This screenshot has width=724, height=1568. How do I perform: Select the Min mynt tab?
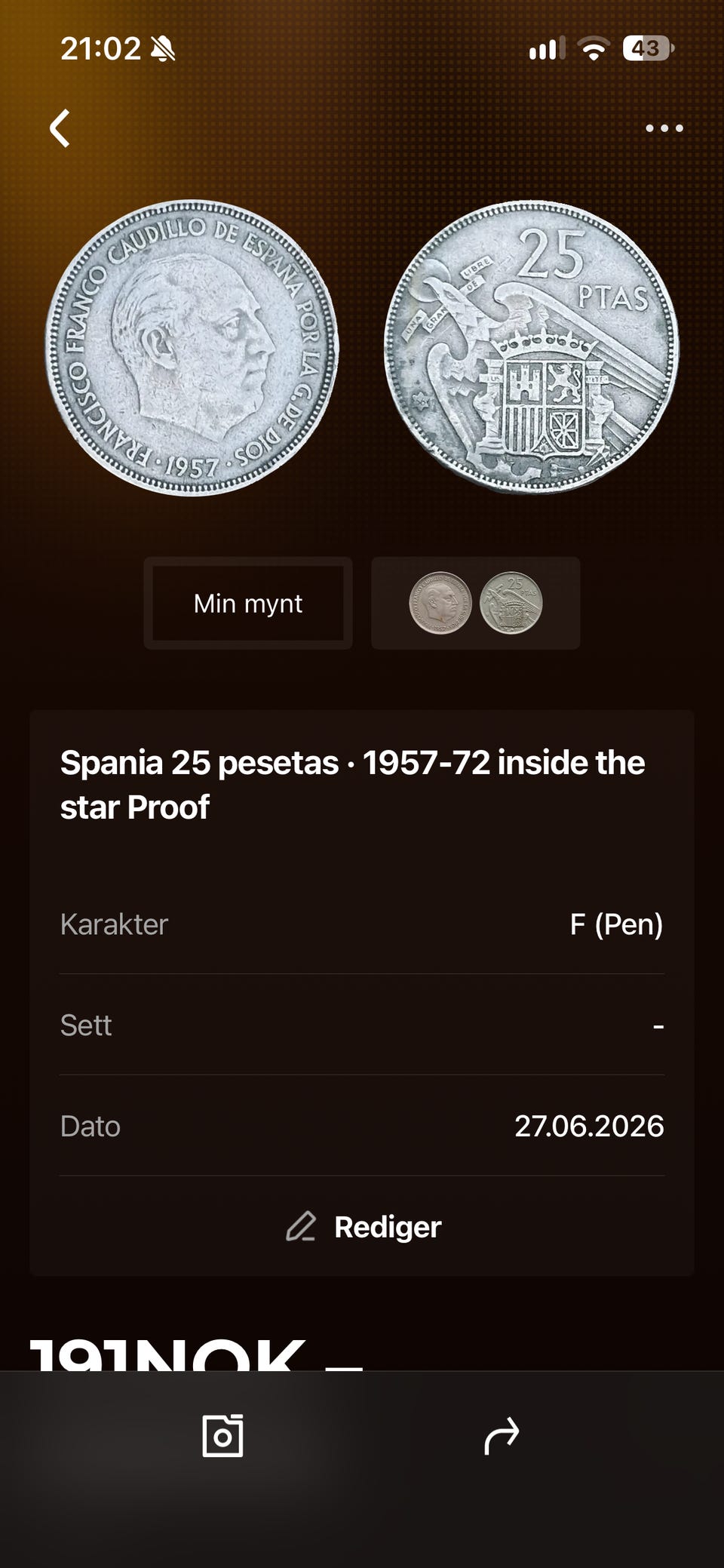[248, 603]
